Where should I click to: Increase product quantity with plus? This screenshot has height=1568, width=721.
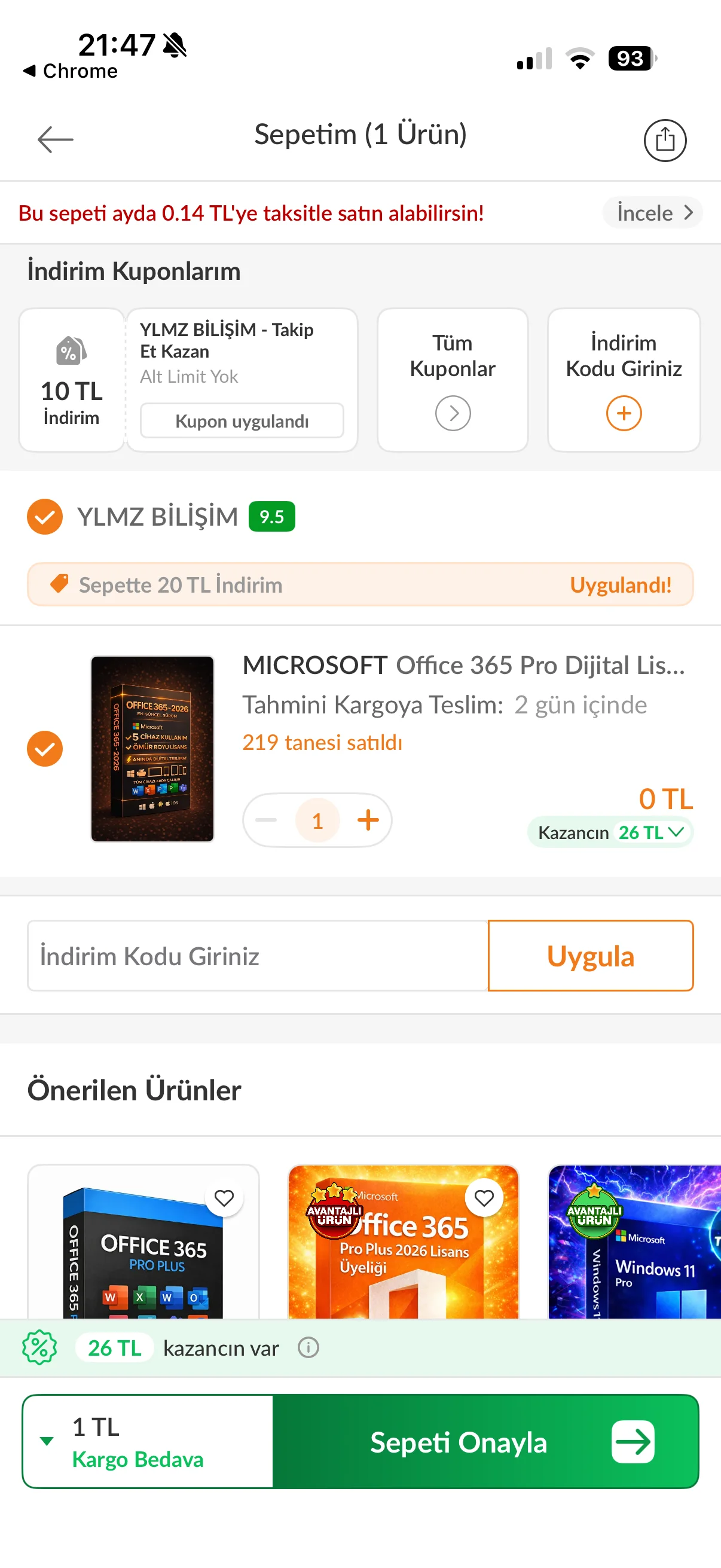[368, 820]
